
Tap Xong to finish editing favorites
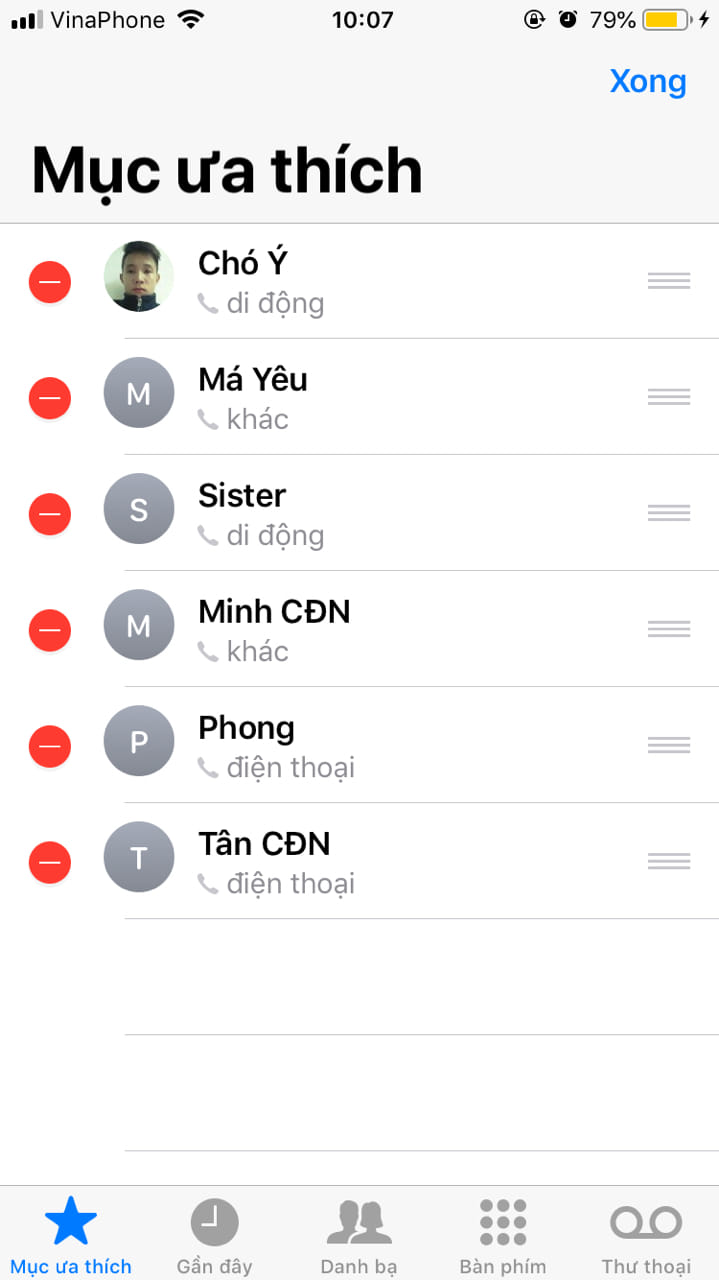pyautogui.click(x=648, y=82)
